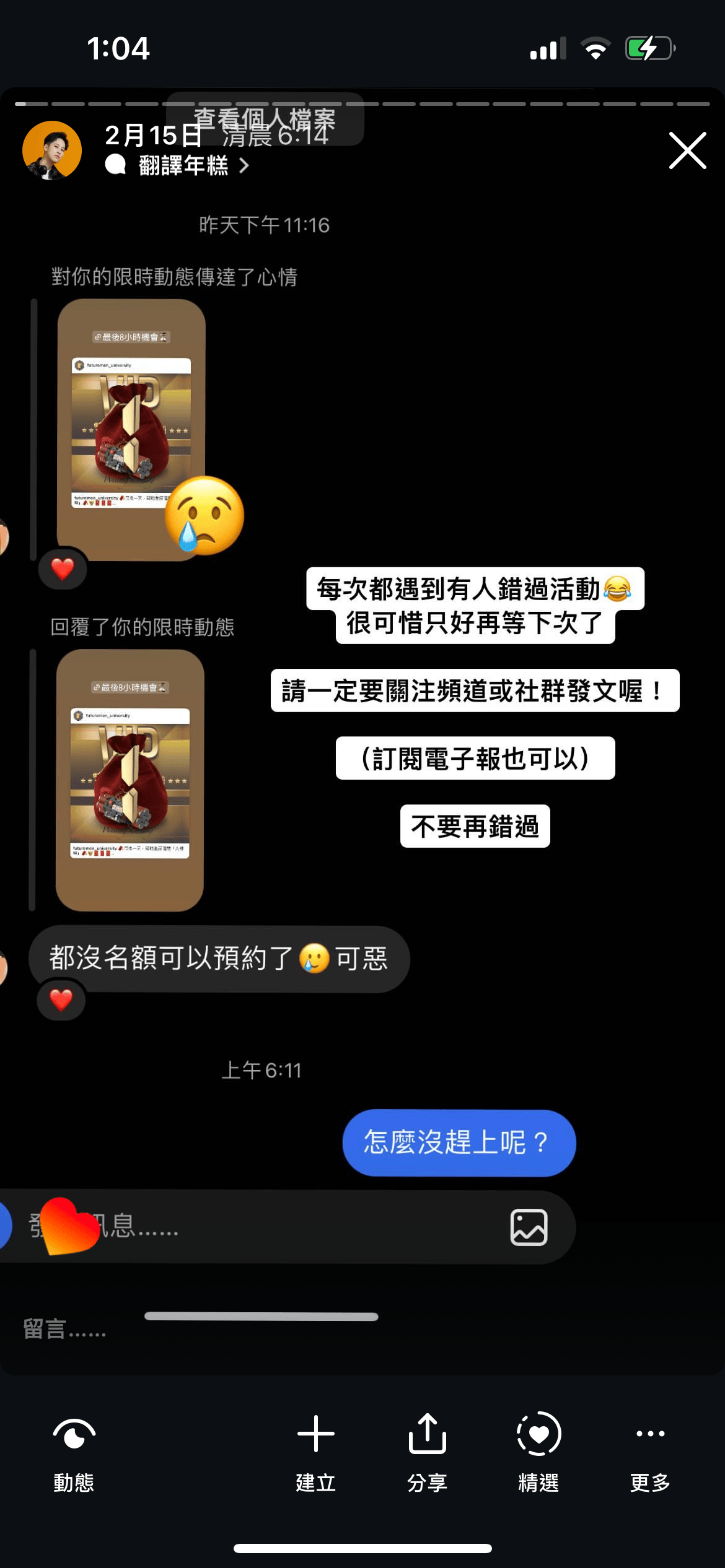Open the 翻譯年糕 link

[183, 165]
